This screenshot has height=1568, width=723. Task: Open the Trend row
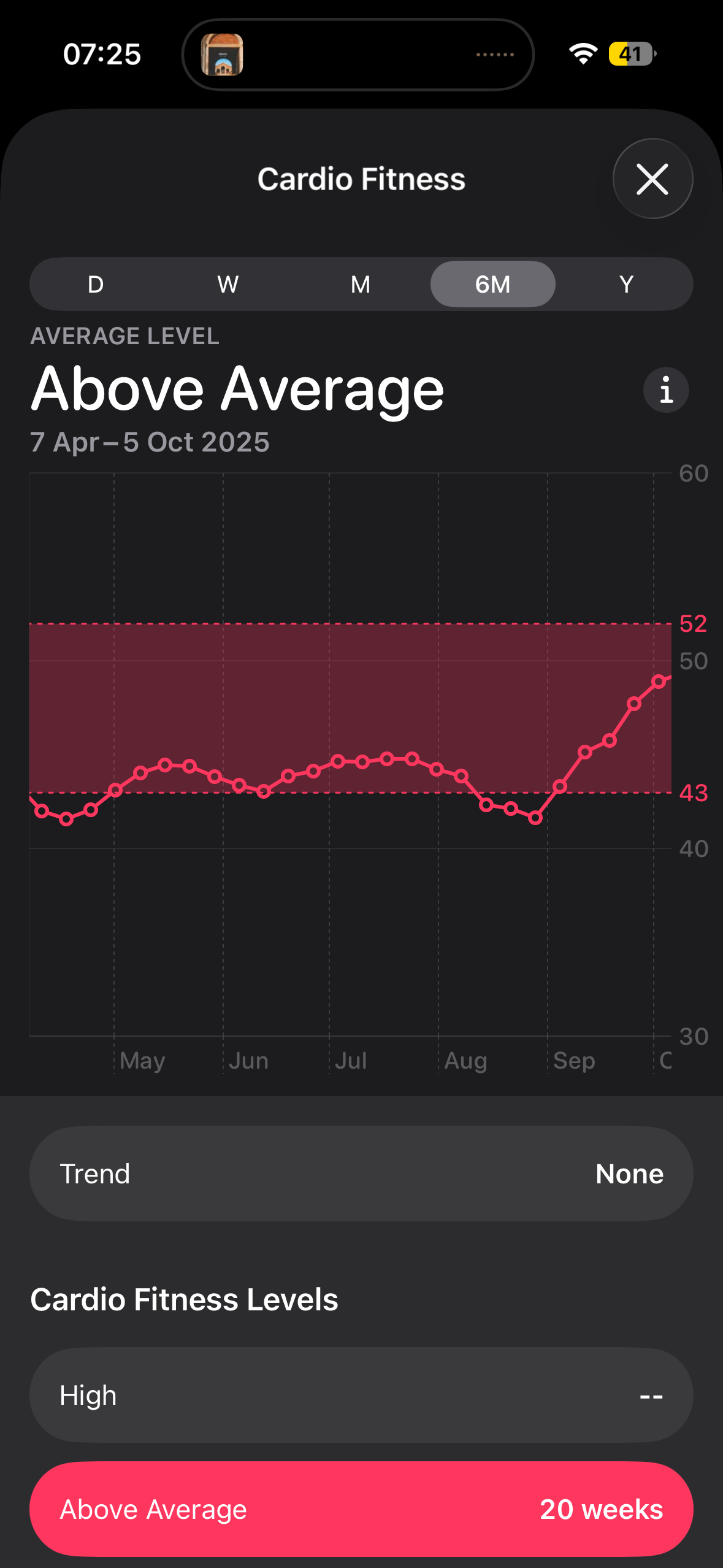(361, 1173)
